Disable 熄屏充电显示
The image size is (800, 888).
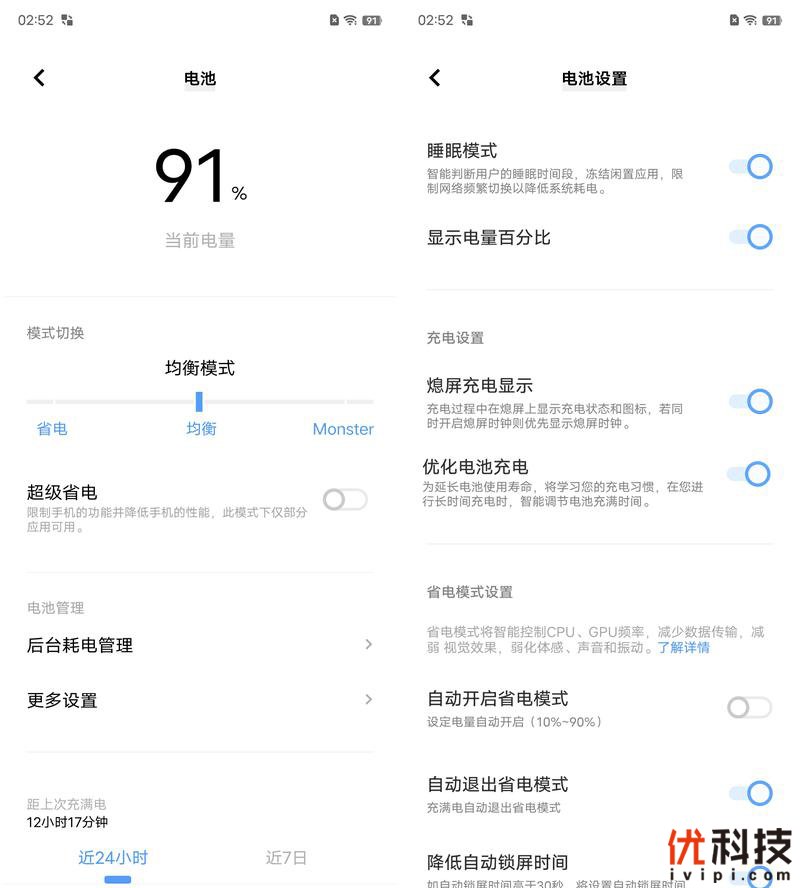click(751, 402)
